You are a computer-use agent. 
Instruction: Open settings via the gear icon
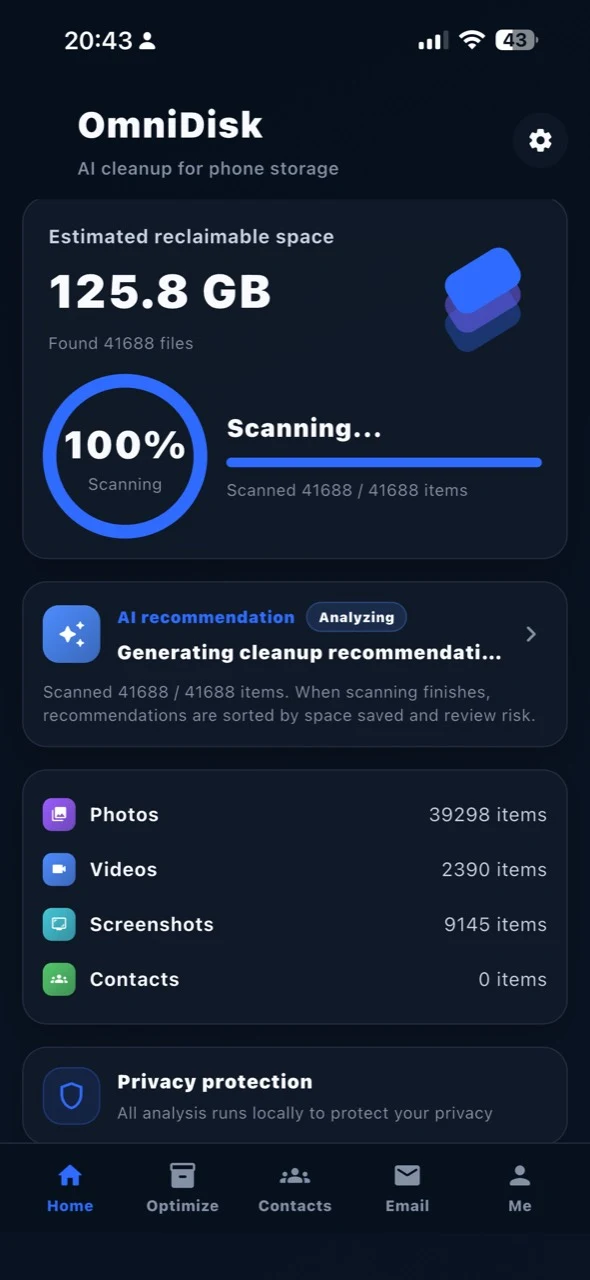(540, 140)
